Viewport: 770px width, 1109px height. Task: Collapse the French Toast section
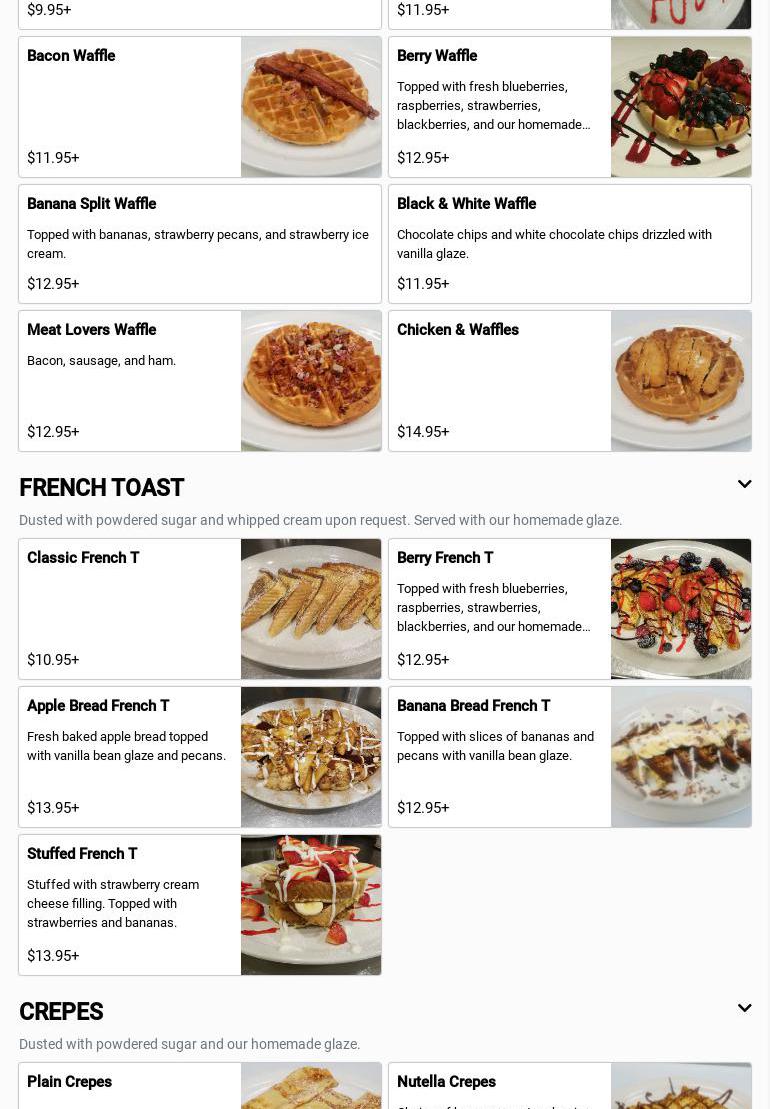(744, 485)
